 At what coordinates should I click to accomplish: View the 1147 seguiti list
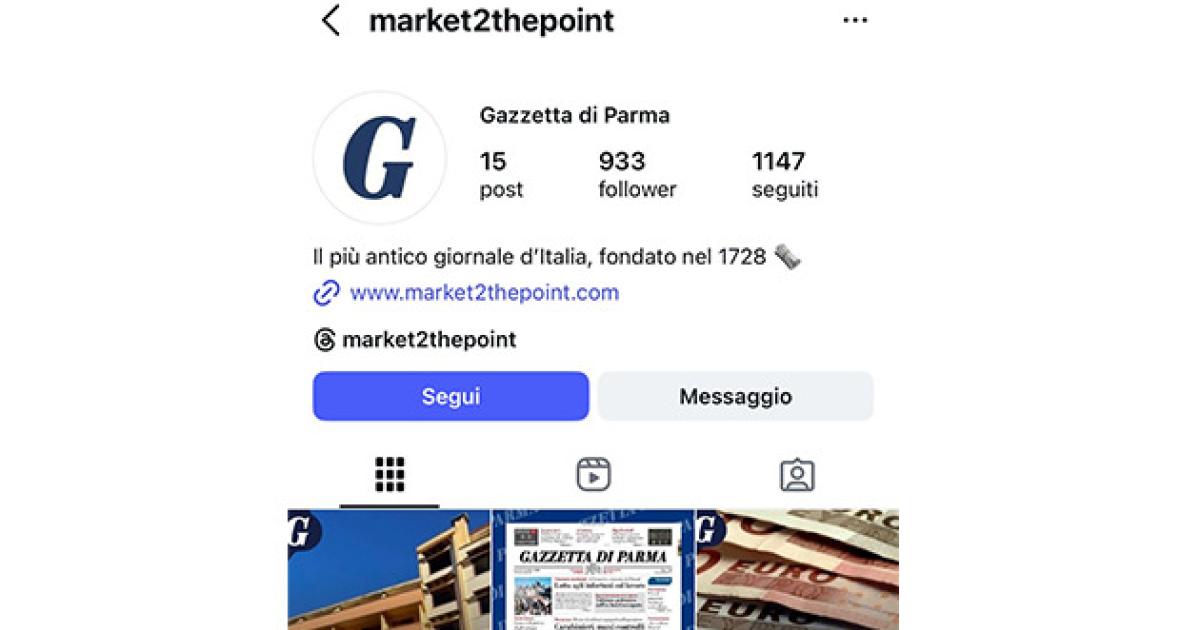point(784,174)
